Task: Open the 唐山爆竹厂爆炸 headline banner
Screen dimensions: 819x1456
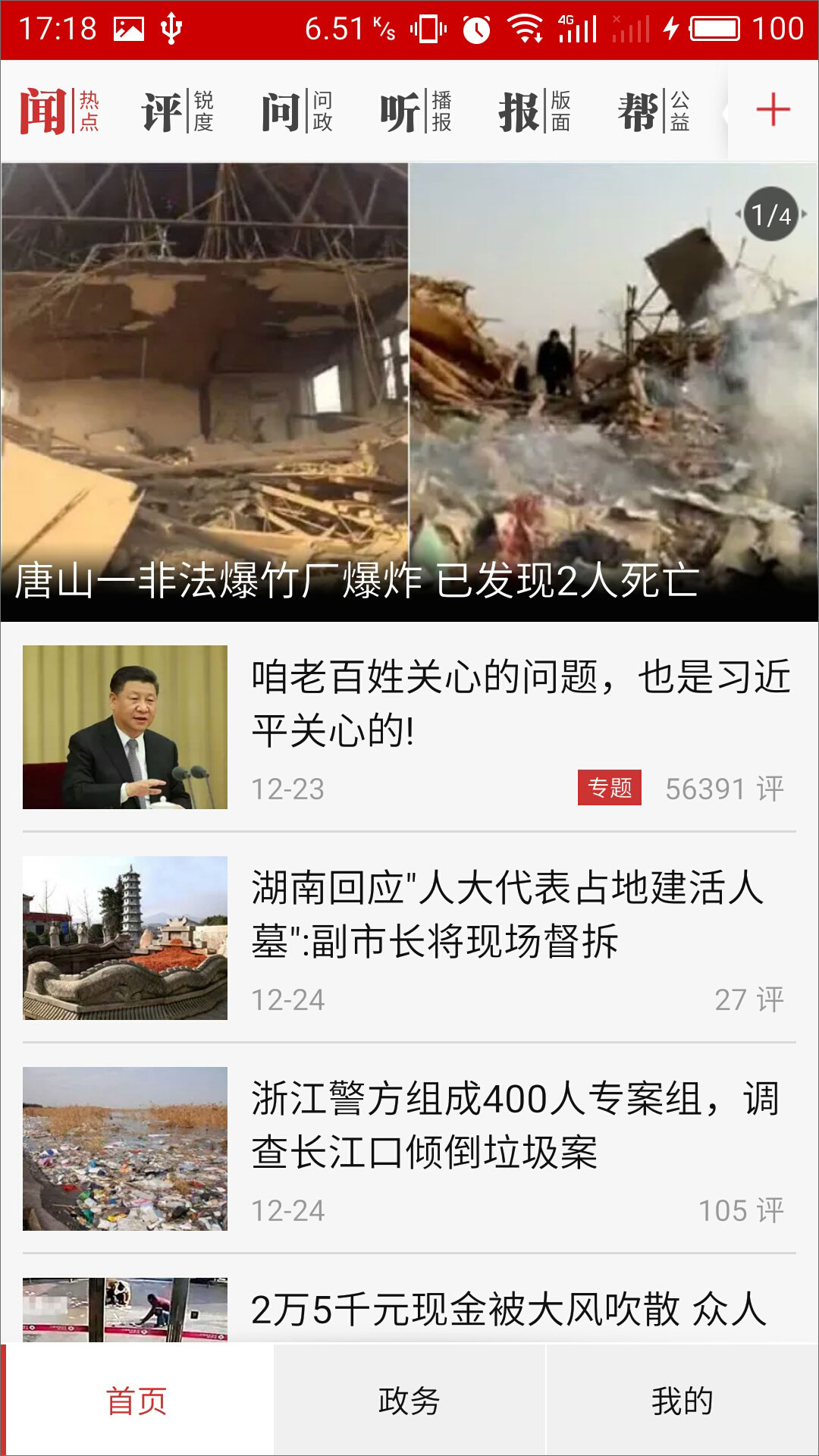Action: (409, 392)
